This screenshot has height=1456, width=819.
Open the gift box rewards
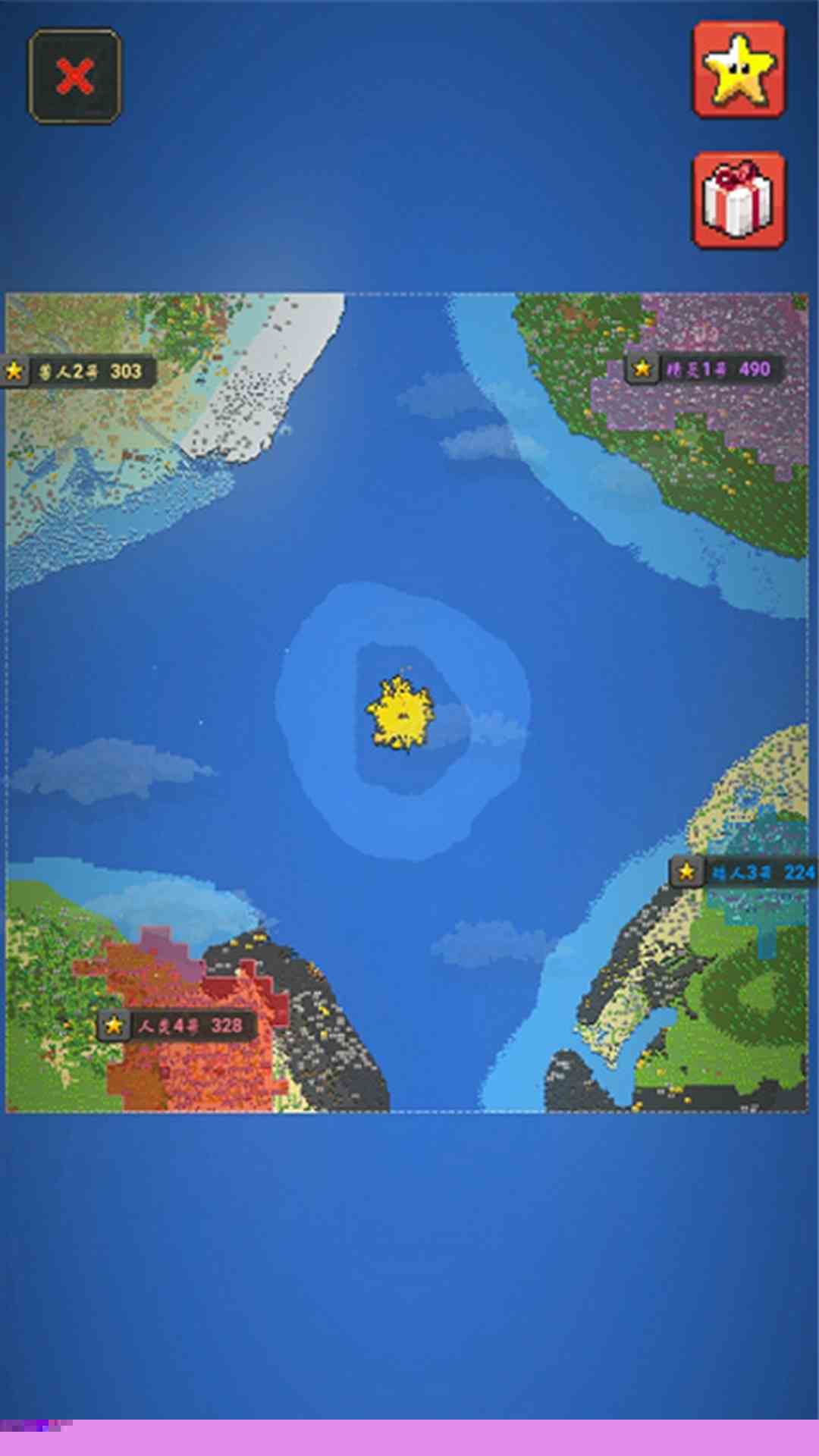coord(739,200)
